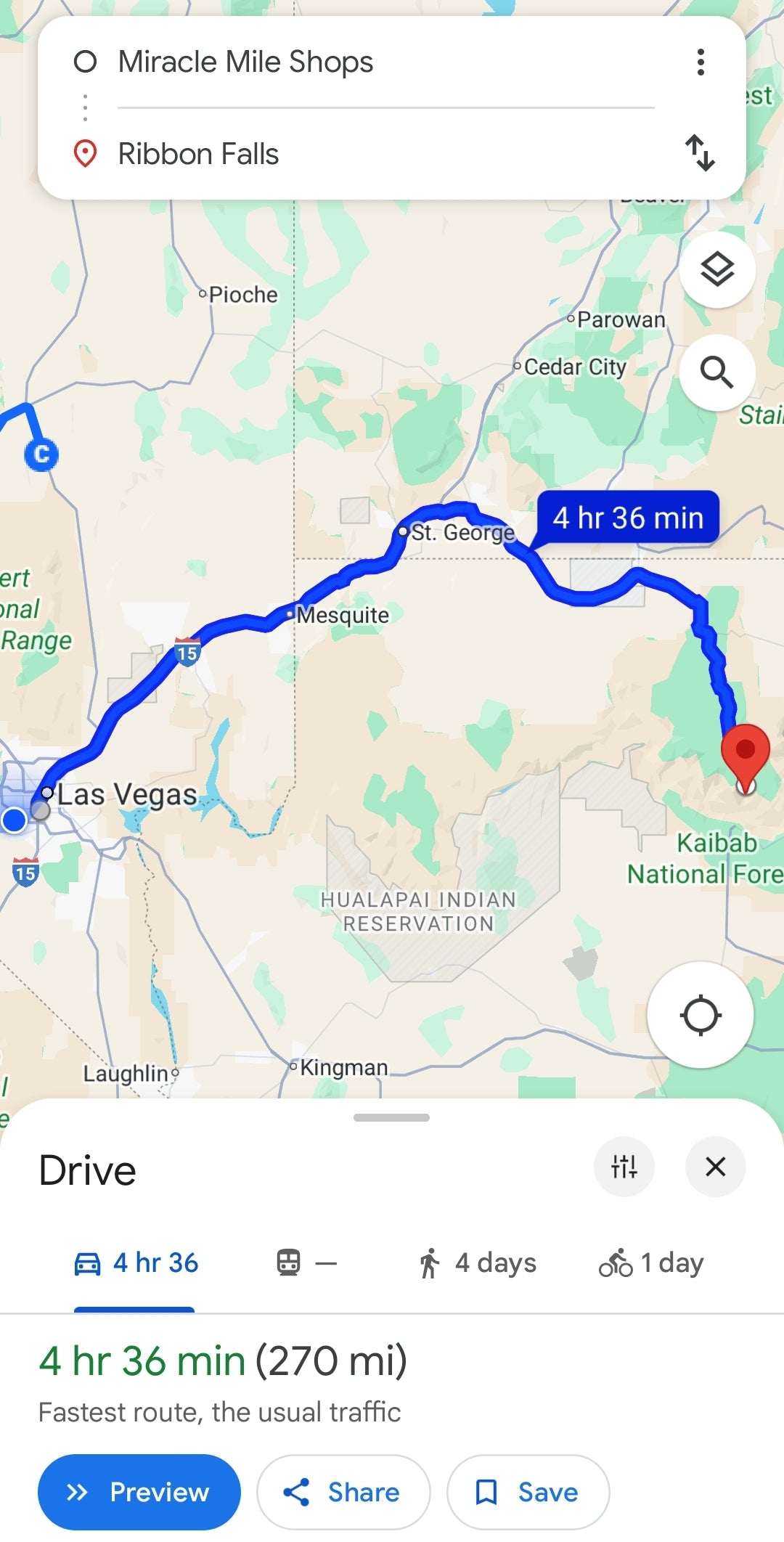Select the cycling directions icon

click(x=618, y=1262)
